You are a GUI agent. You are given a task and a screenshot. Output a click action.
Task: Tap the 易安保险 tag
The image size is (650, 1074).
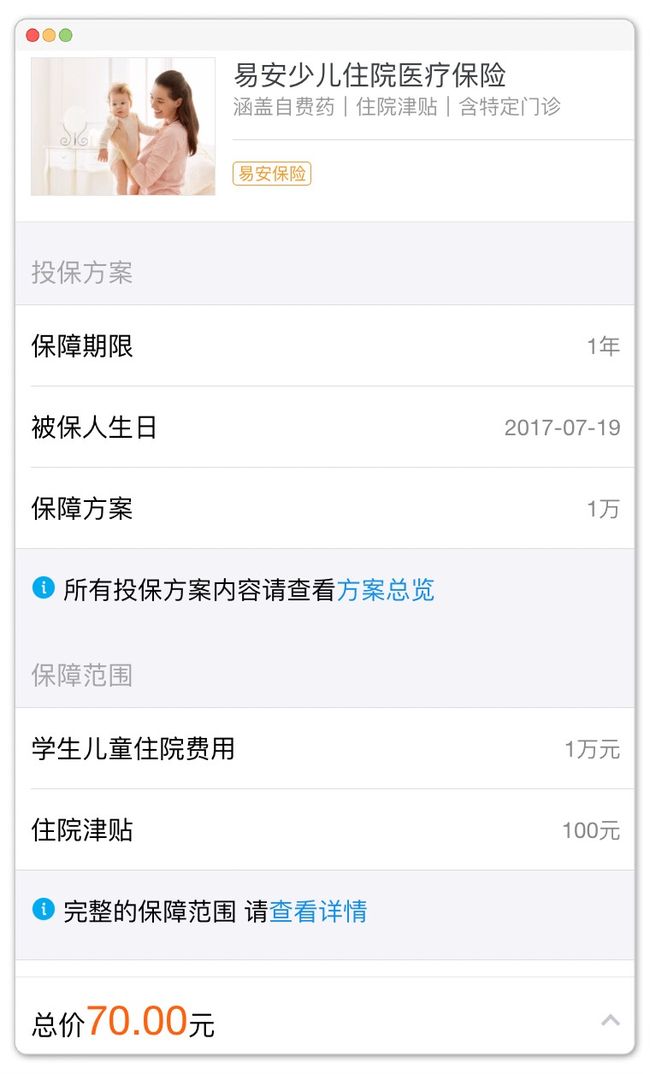pyautogui.click(x=272, y=173)
